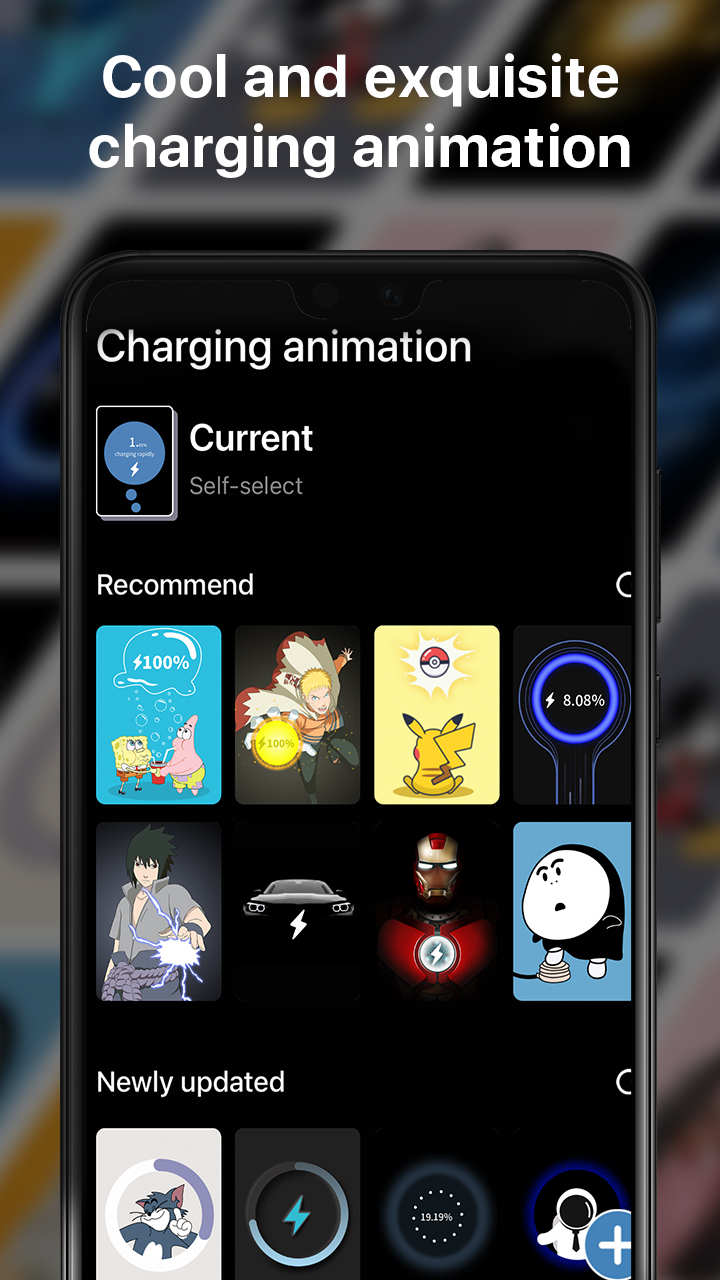The width and height of the screenshot is (720, 1280).
Task: Choose the Naruto charging animation
Action: tap(297, 714)
